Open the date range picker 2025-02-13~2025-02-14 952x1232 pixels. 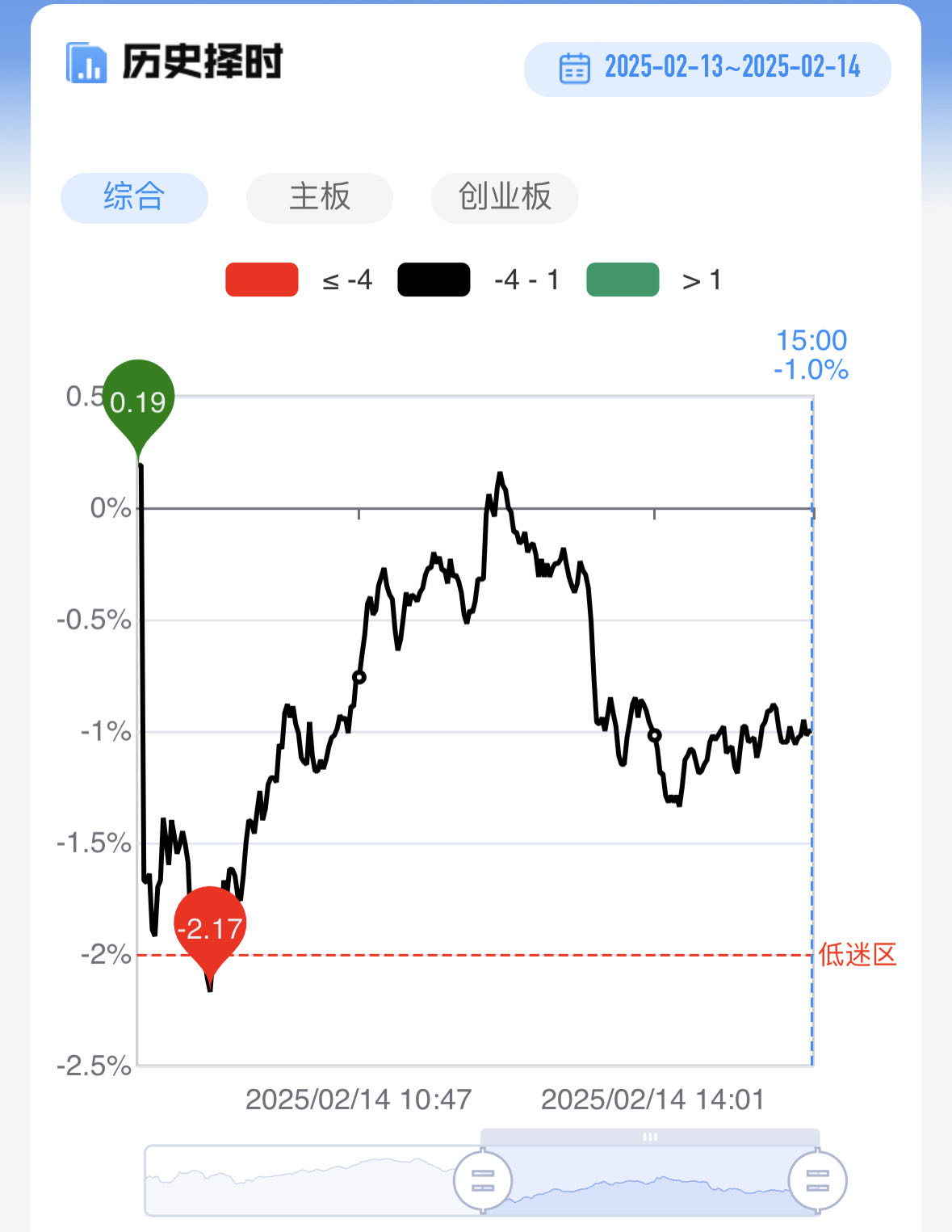[707, 69]
